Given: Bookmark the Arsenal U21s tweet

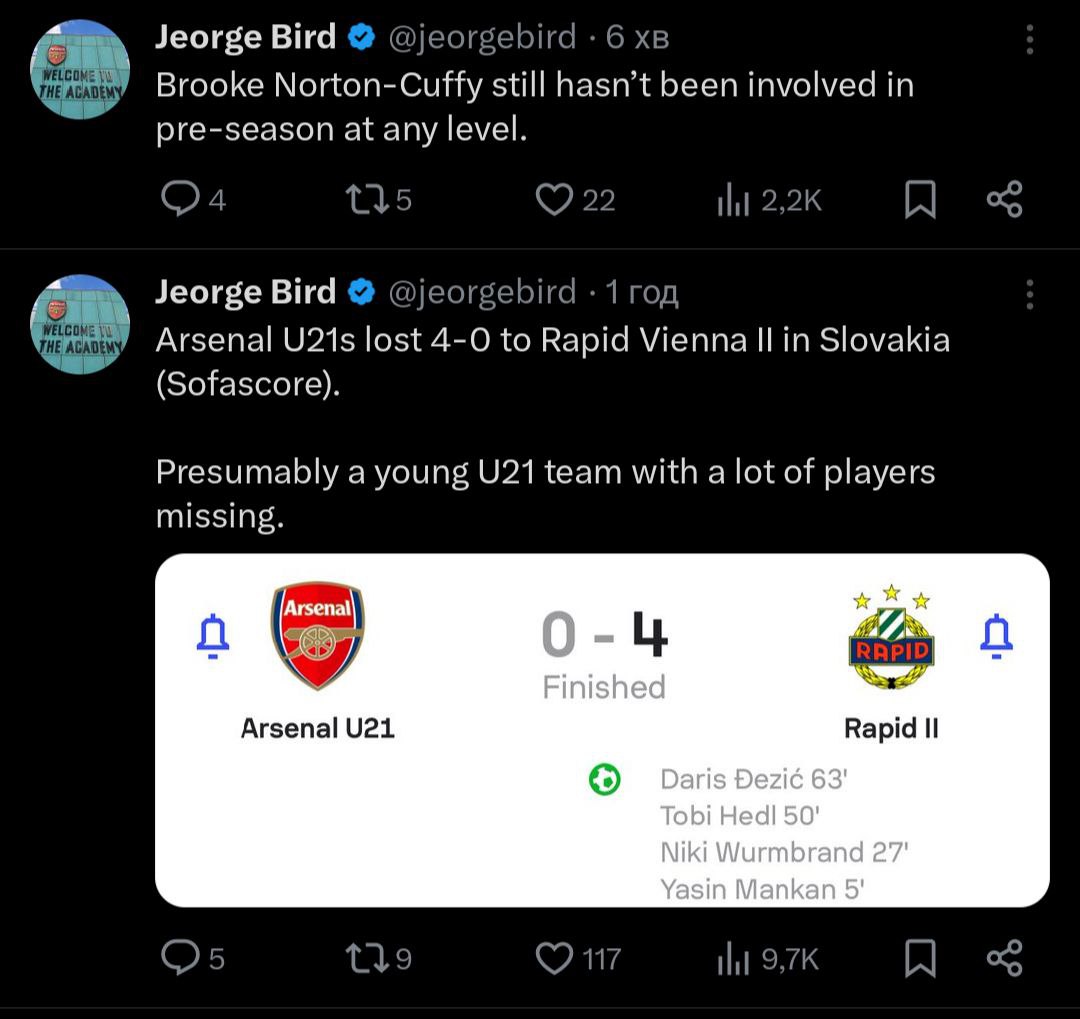Looking at the screenshot, I should click(920, 959).
